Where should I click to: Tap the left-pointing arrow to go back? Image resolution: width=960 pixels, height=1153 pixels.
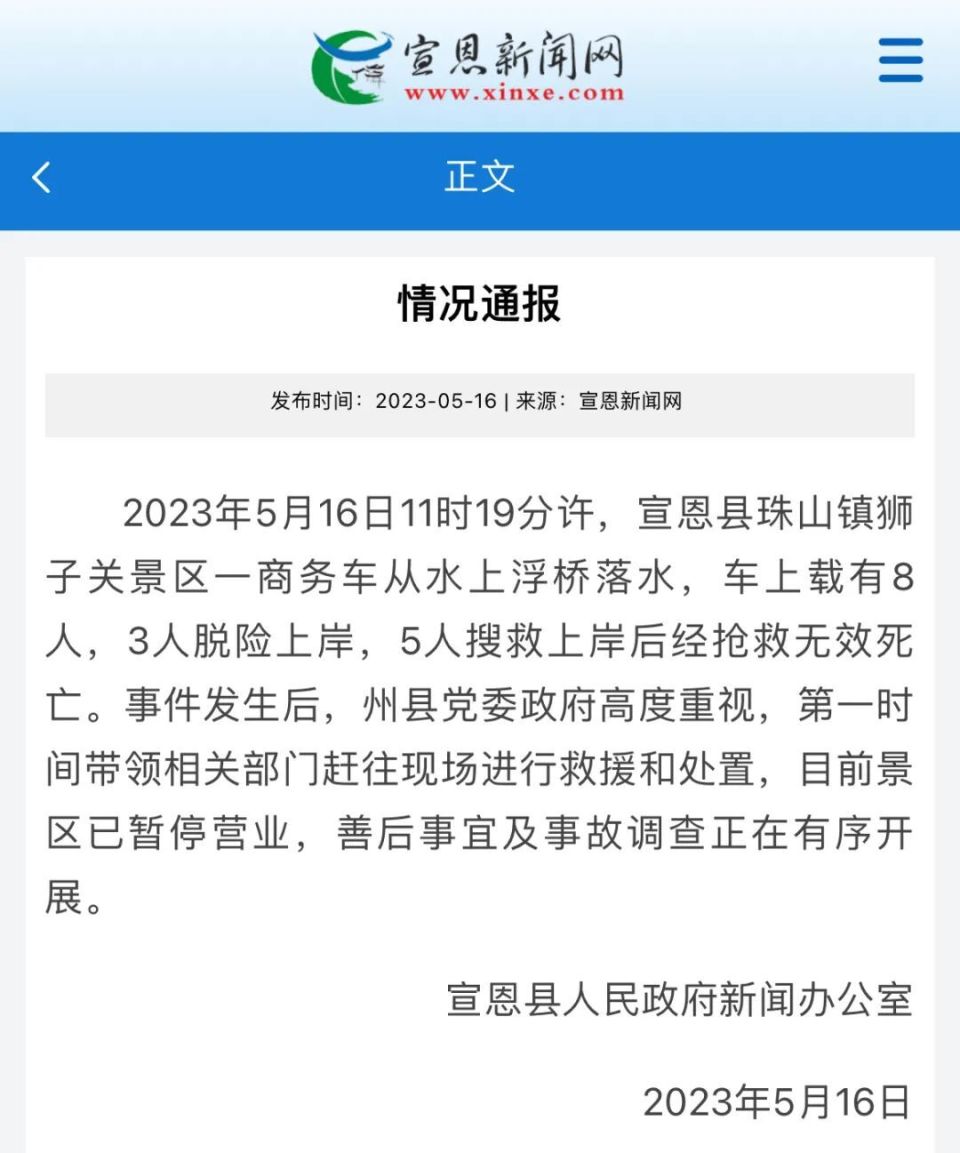(x=40, y=177)
